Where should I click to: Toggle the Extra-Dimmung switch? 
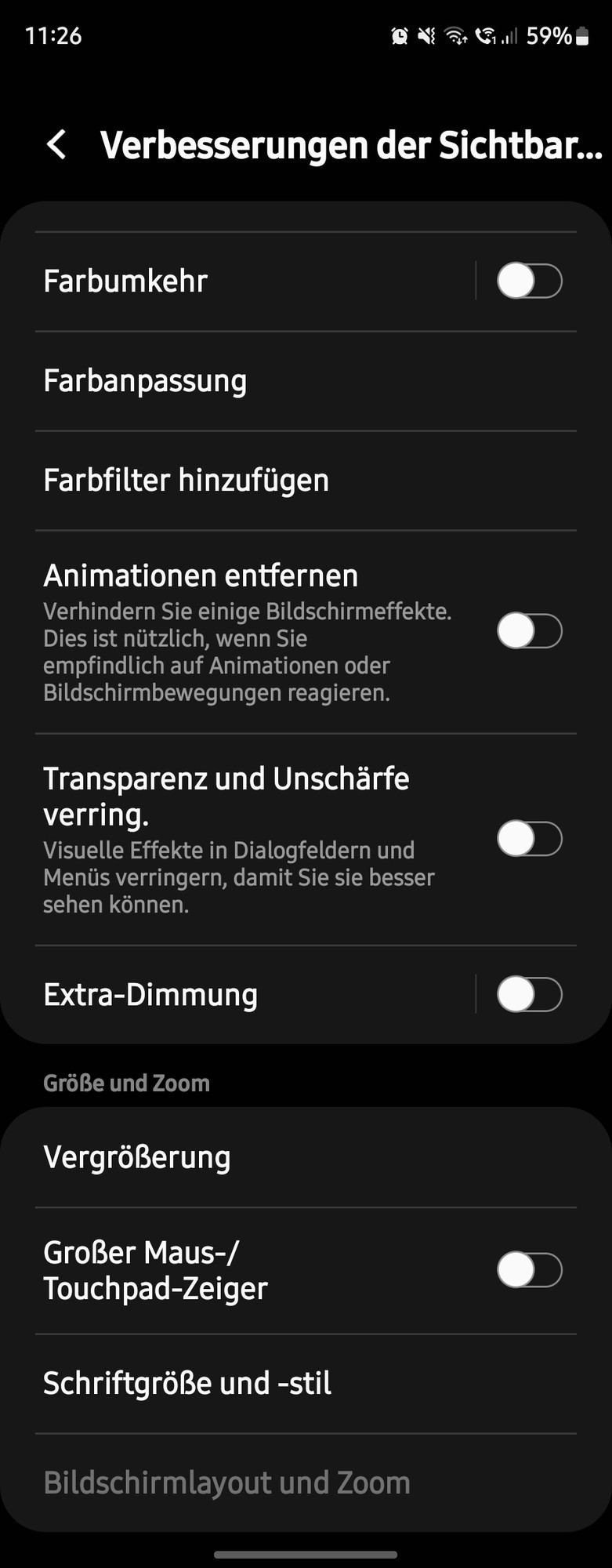coord(529,995)
